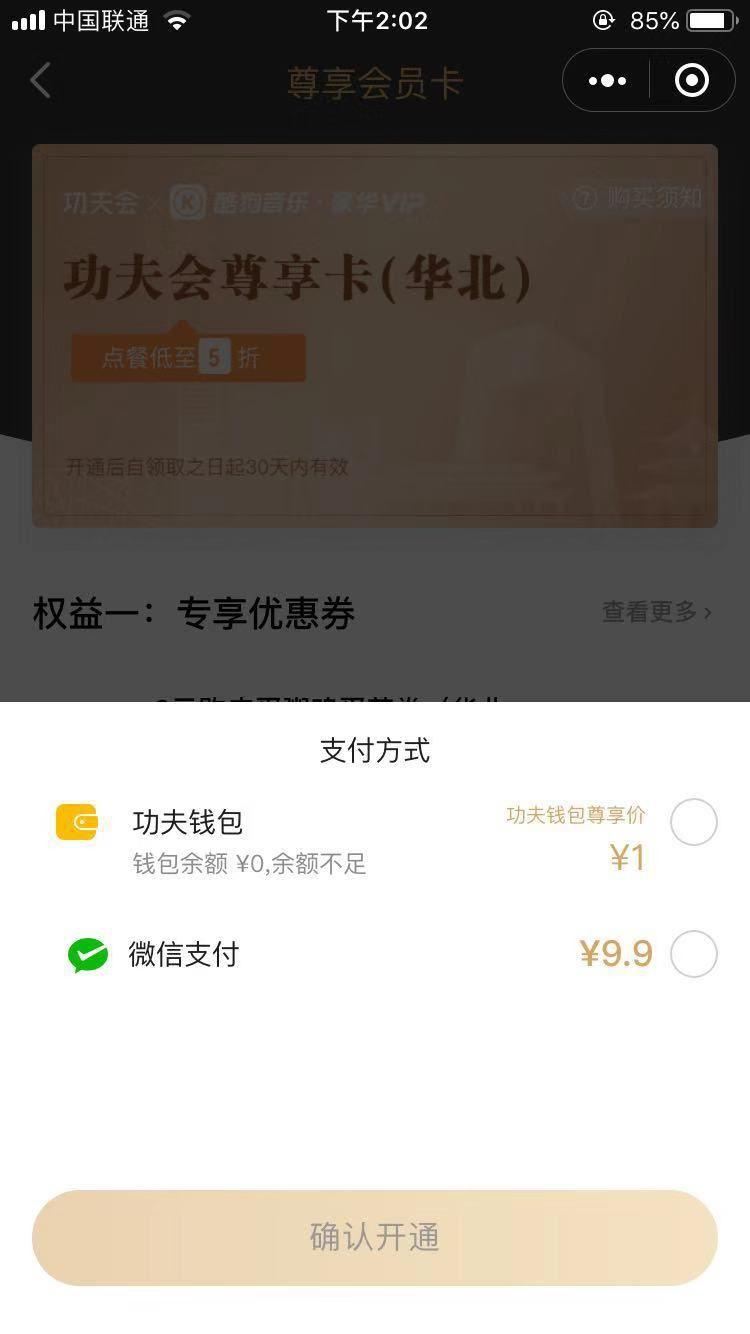Close the mini program with circle icon

(692, 81)
